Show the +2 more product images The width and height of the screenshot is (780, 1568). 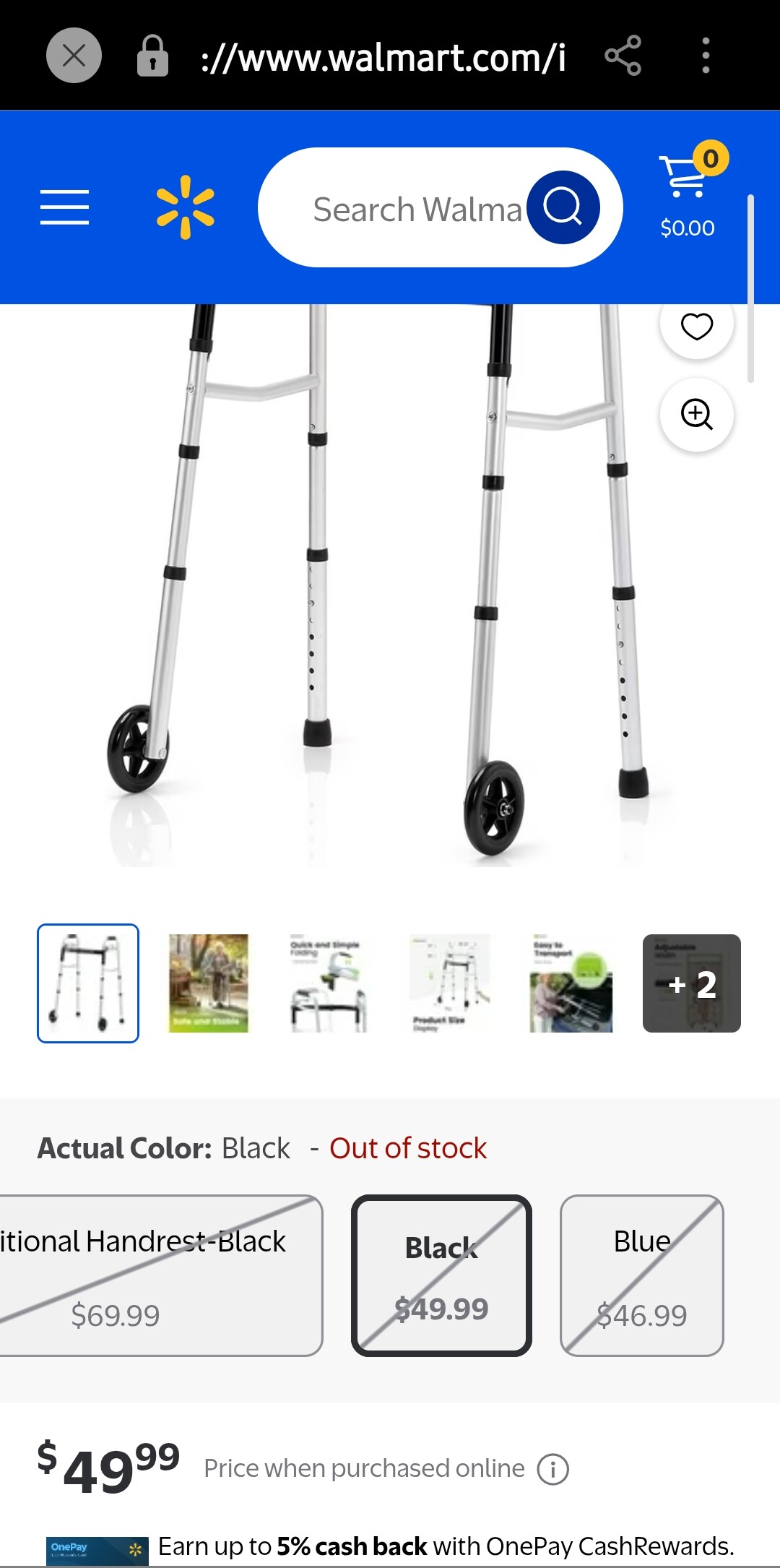coord(691,983)
